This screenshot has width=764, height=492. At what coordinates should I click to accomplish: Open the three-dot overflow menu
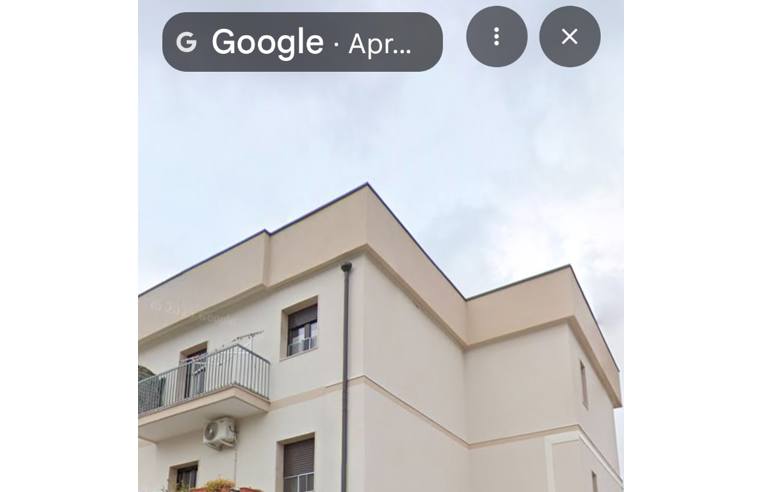click(x=496, y=37)
